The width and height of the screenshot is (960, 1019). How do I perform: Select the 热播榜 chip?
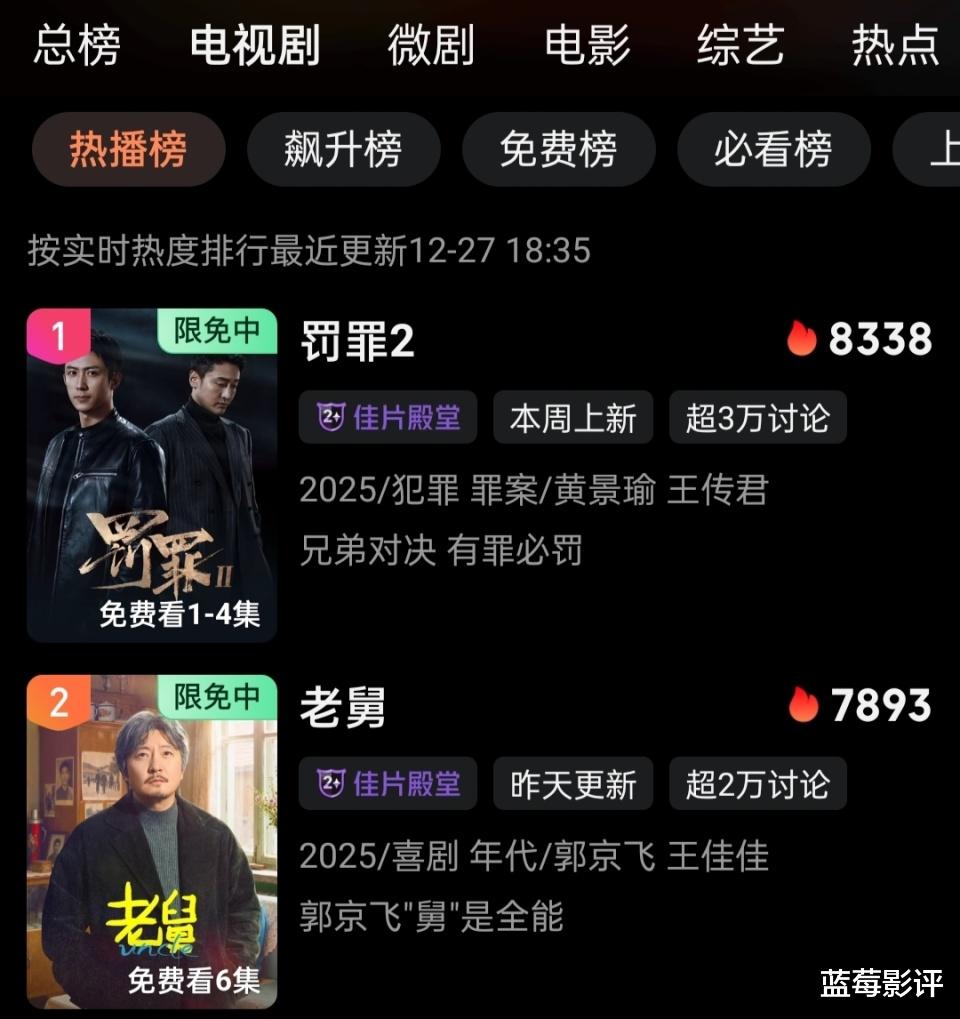point(128,150)
